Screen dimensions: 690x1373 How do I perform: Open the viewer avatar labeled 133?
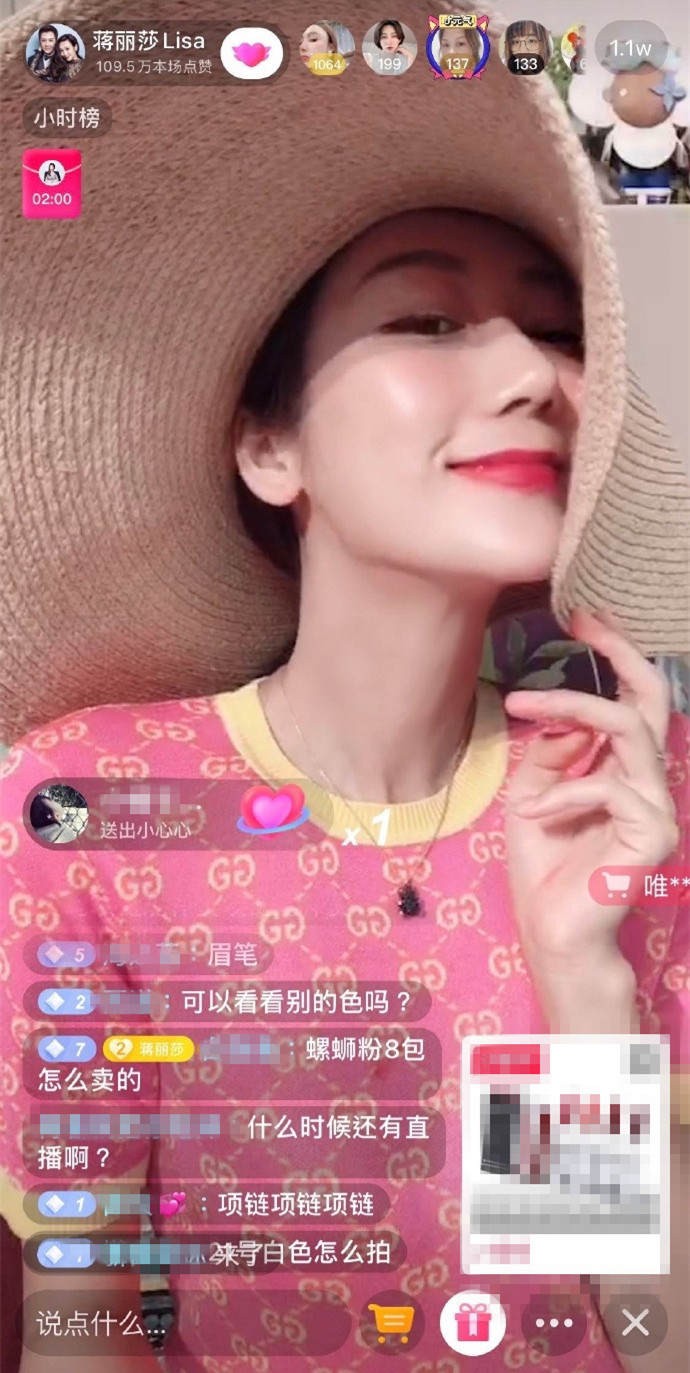point(526,48)
